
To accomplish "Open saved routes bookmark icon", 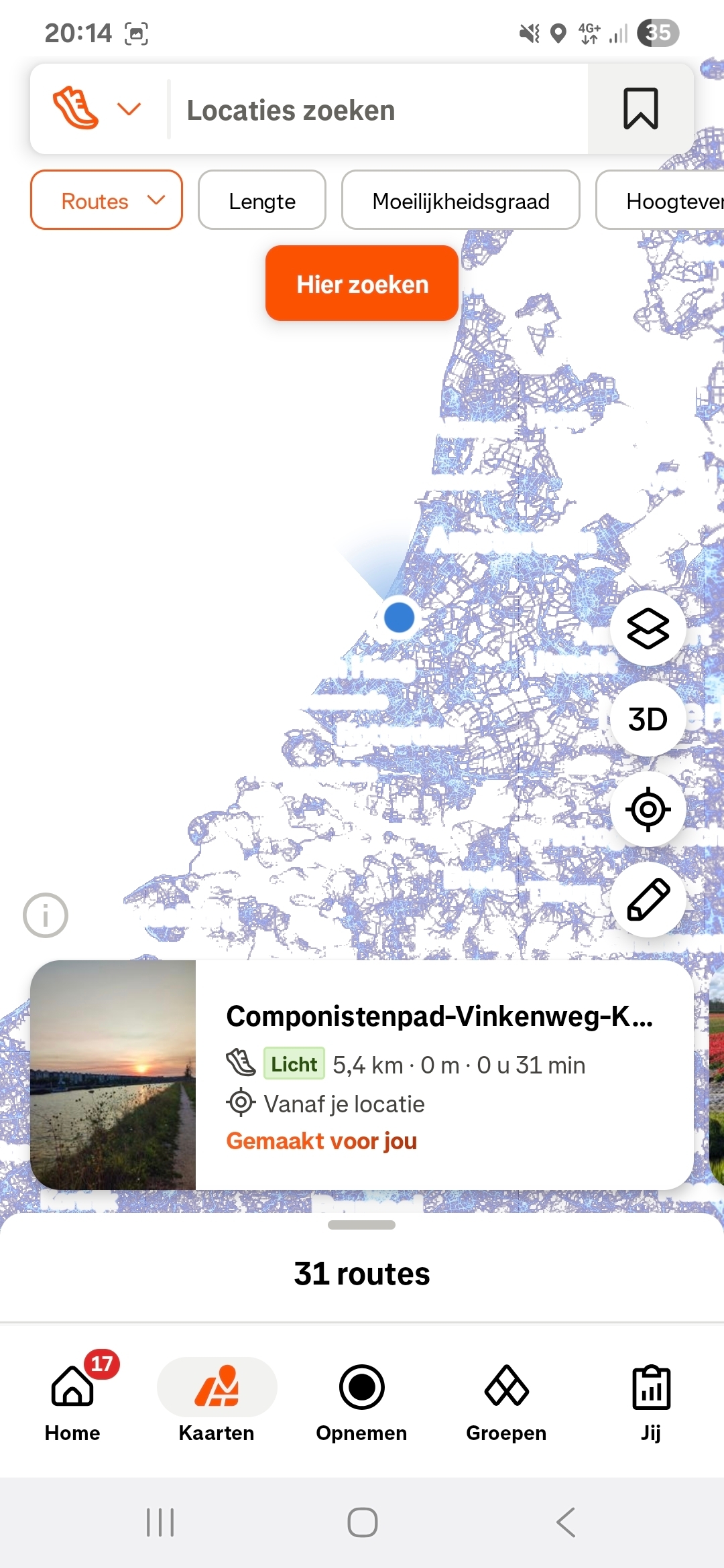I will pos(640,109).
